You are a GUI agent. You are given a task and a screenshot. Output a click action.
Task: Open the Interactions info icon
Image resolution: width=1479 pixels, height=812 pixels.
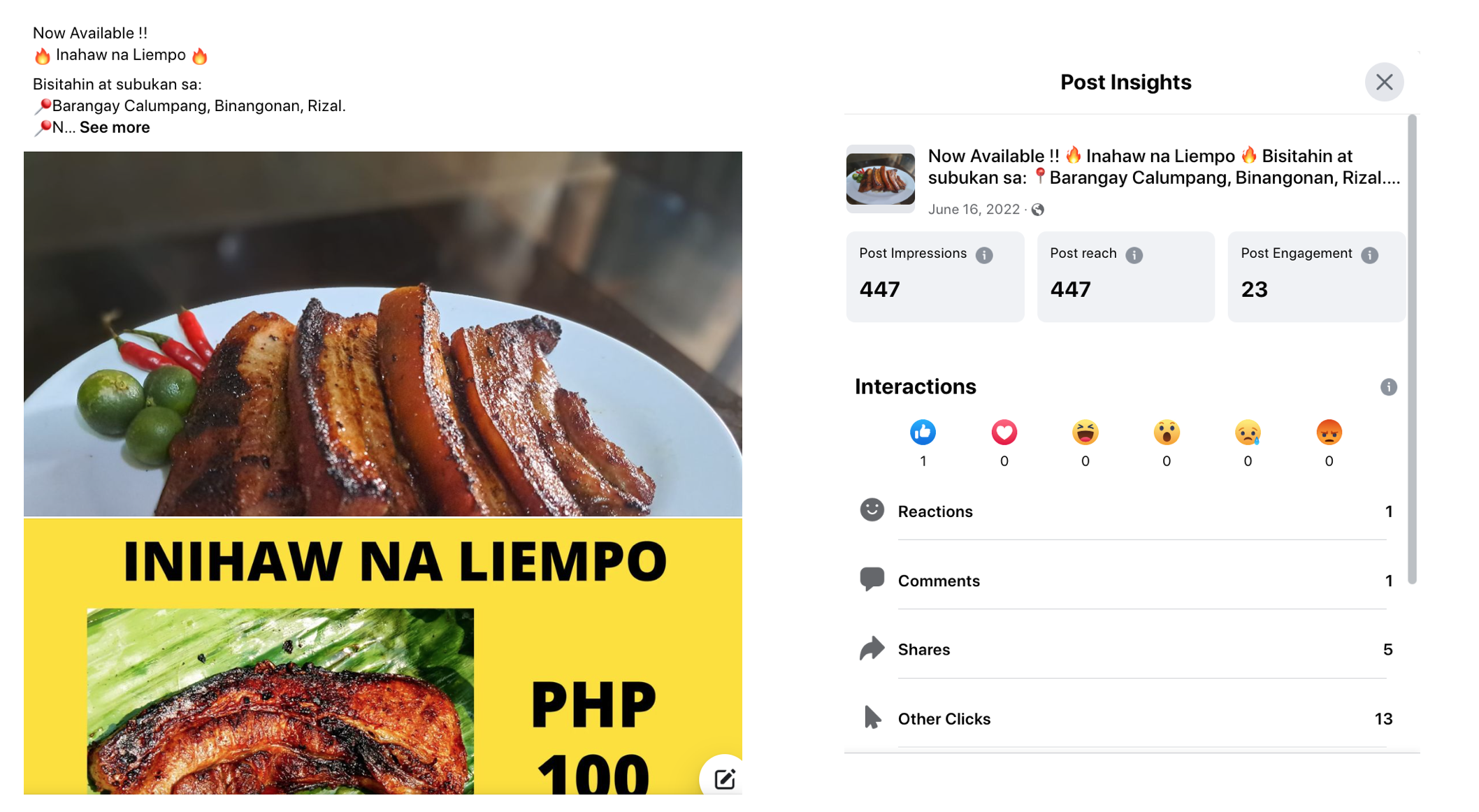click(1388, 387)
